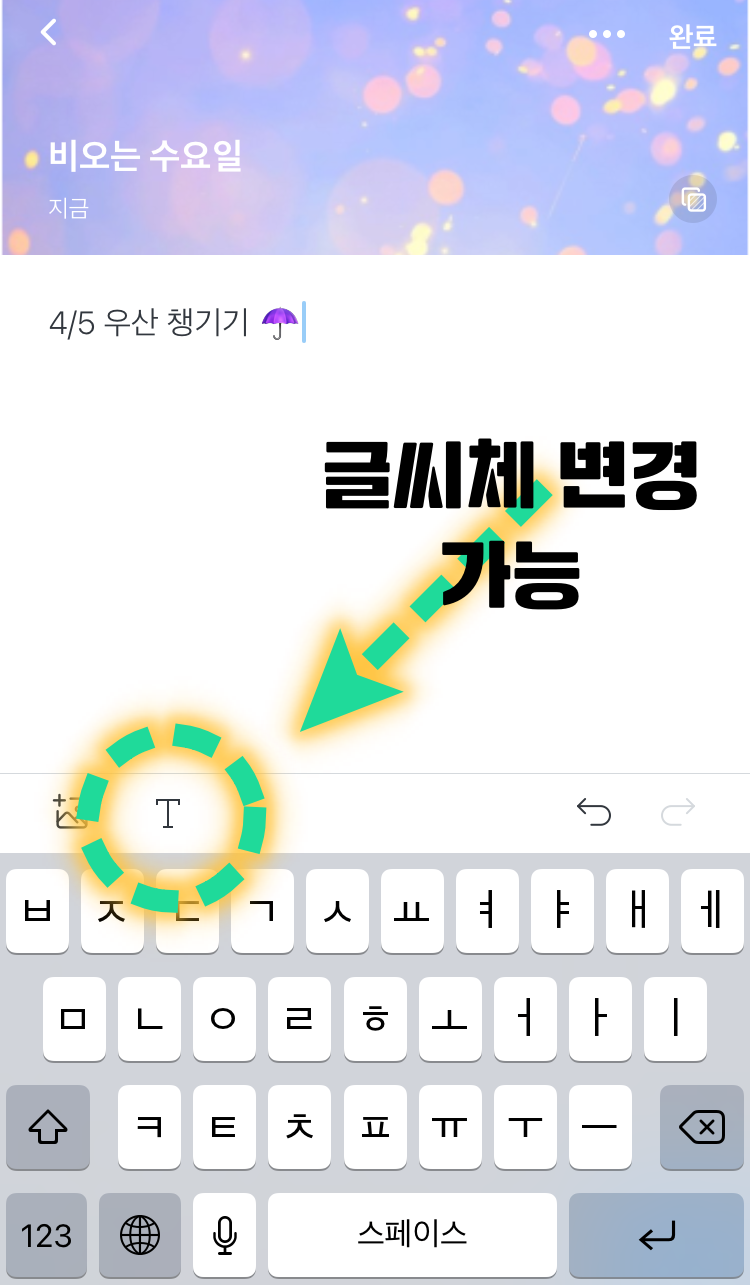This screenshot has width=750, height=1285.
Task: Go back with the top-left arrow
Action: [48, 32]
